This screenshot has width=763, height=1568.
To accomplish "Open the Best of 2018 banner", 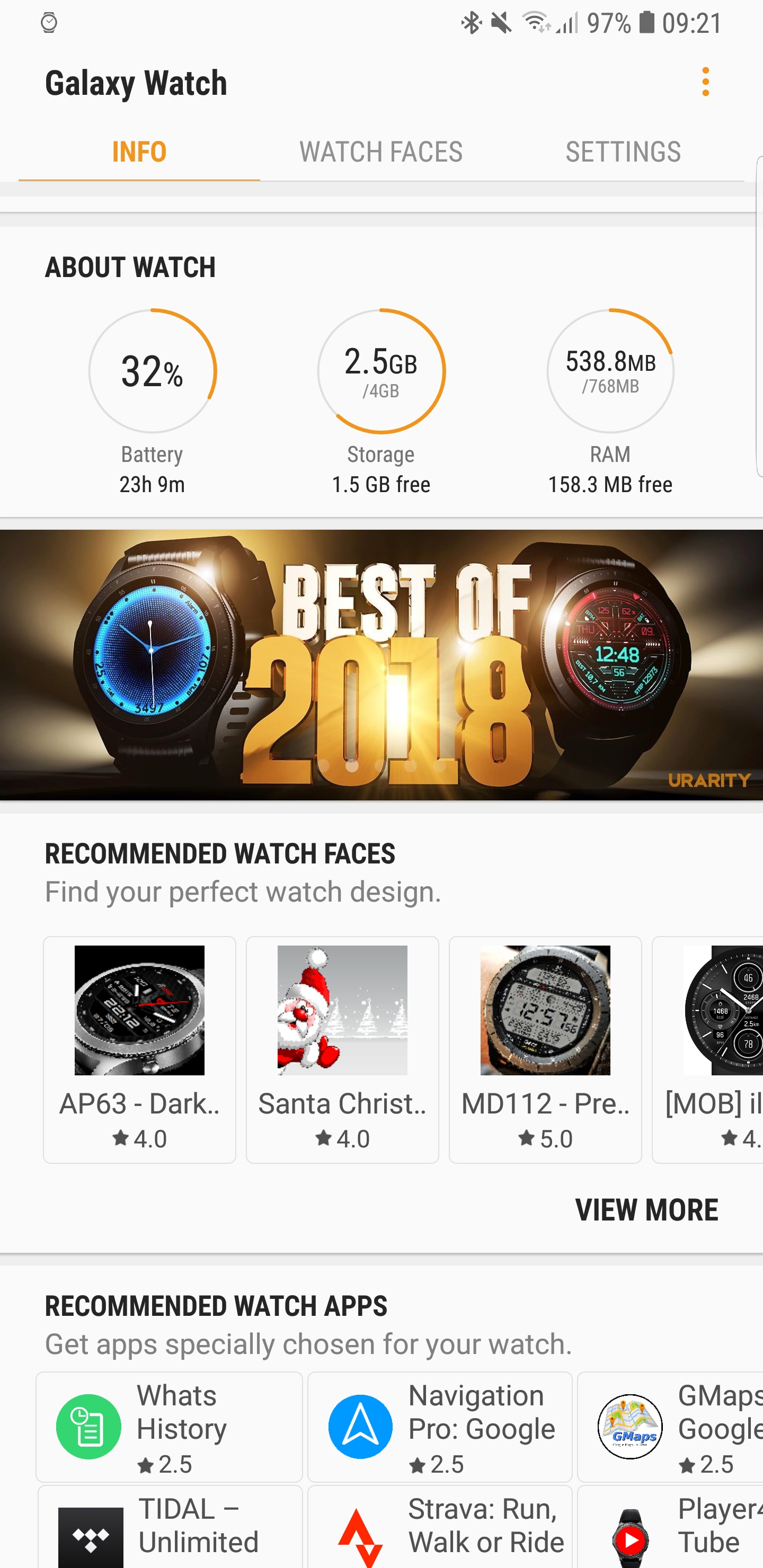I will point(381,664).
